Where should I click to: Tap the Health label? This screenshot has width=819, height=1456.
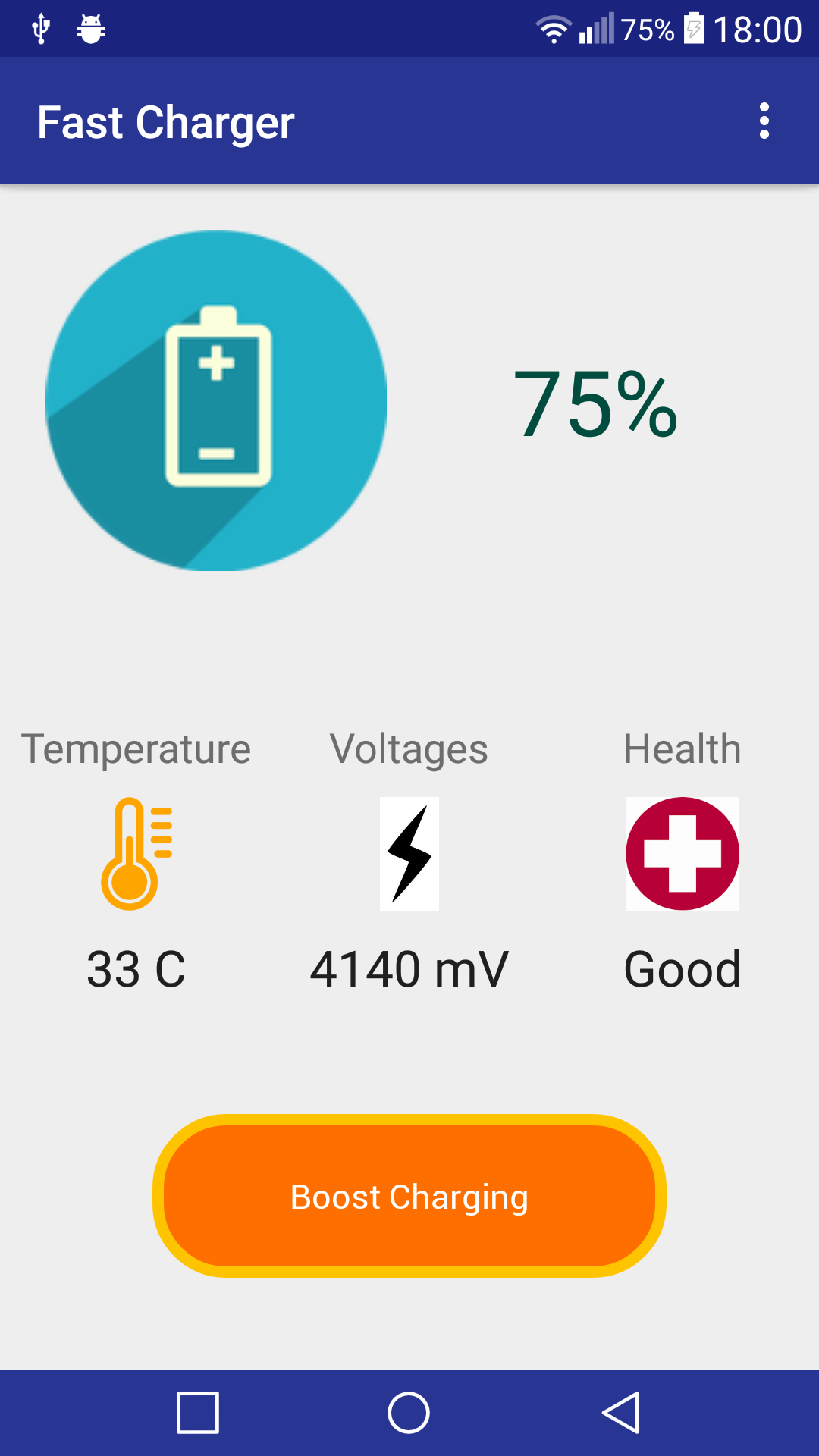pyautogui.click(x=682, y=748)
